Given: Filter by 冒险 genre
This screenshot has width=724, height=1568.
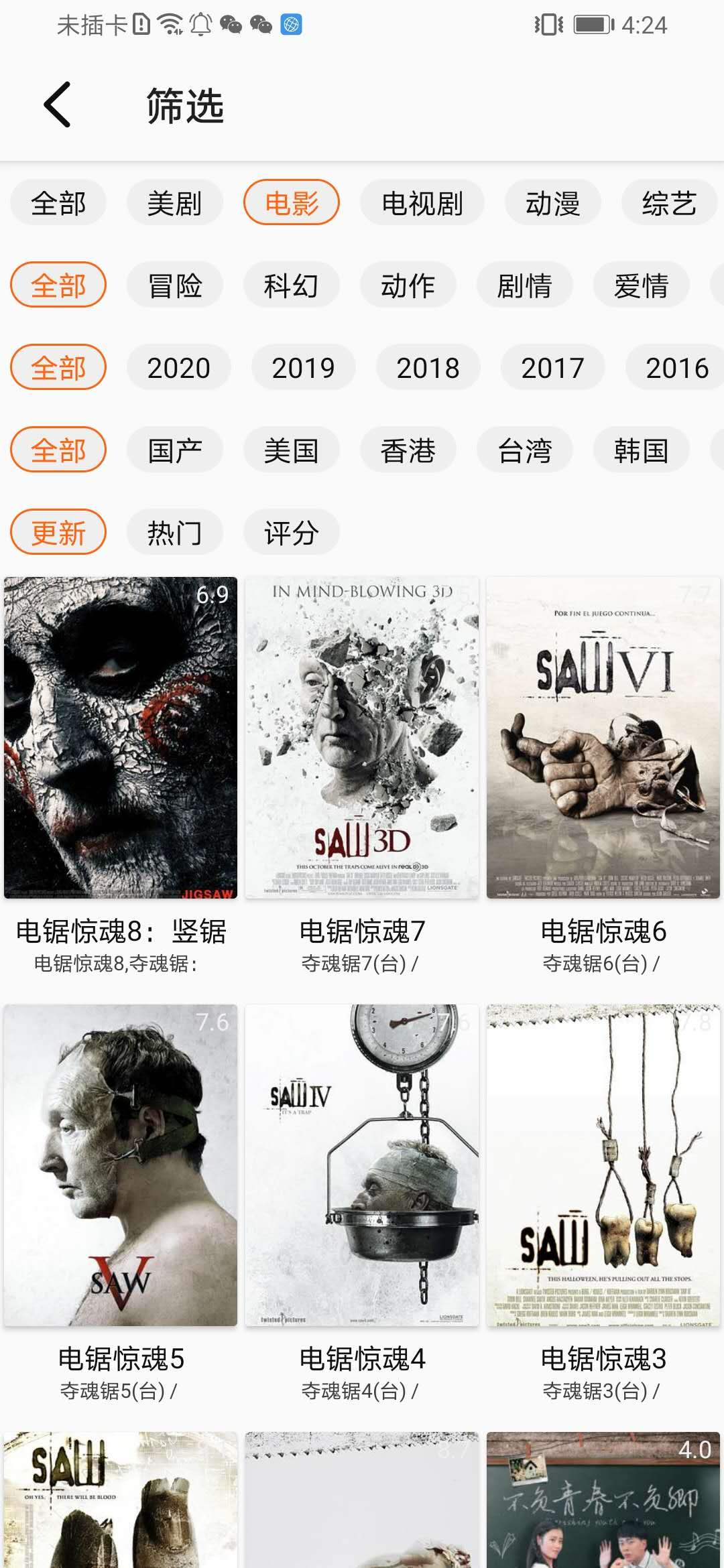Looking at the screenshot, I should tap(174, 285).
